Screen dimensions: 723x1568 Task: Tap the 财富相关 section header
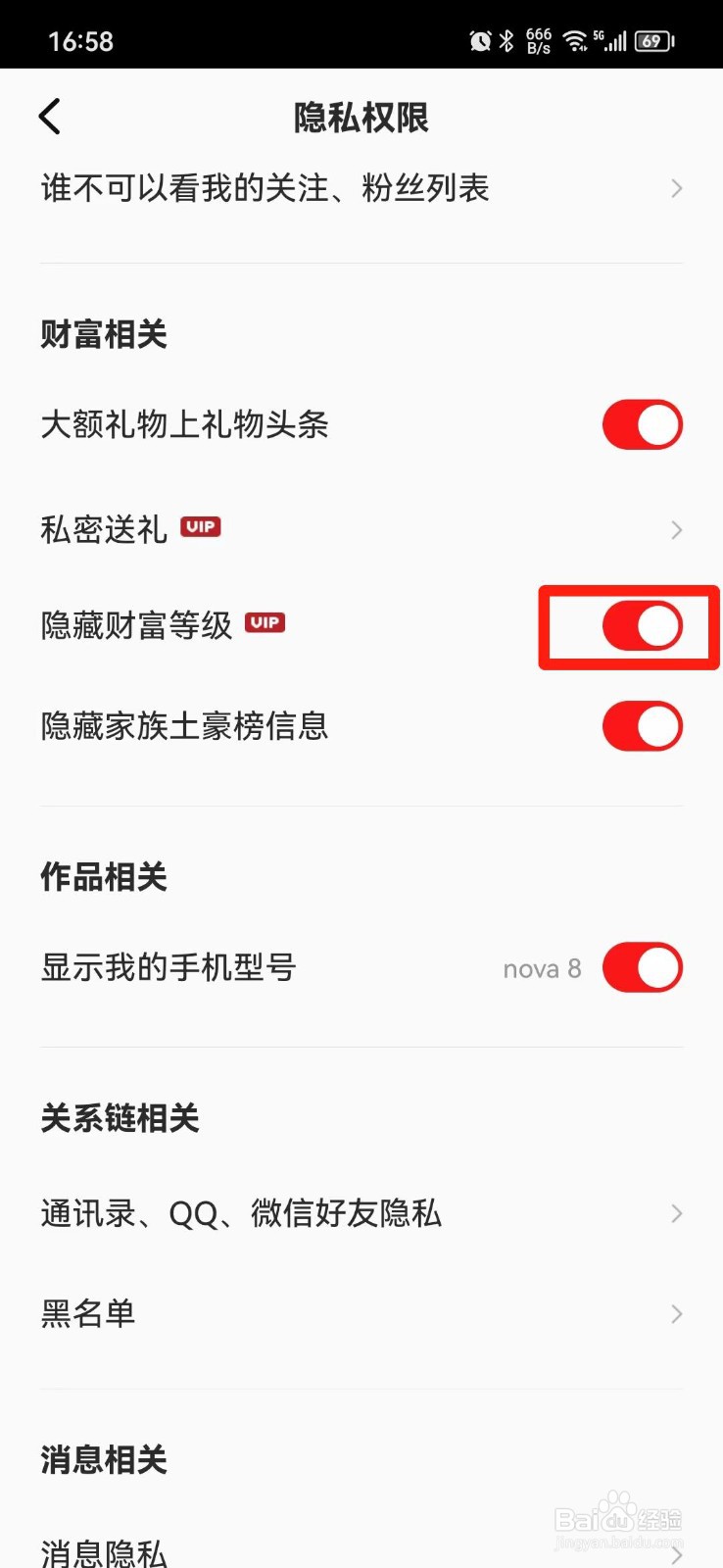(x=104, y=333)
